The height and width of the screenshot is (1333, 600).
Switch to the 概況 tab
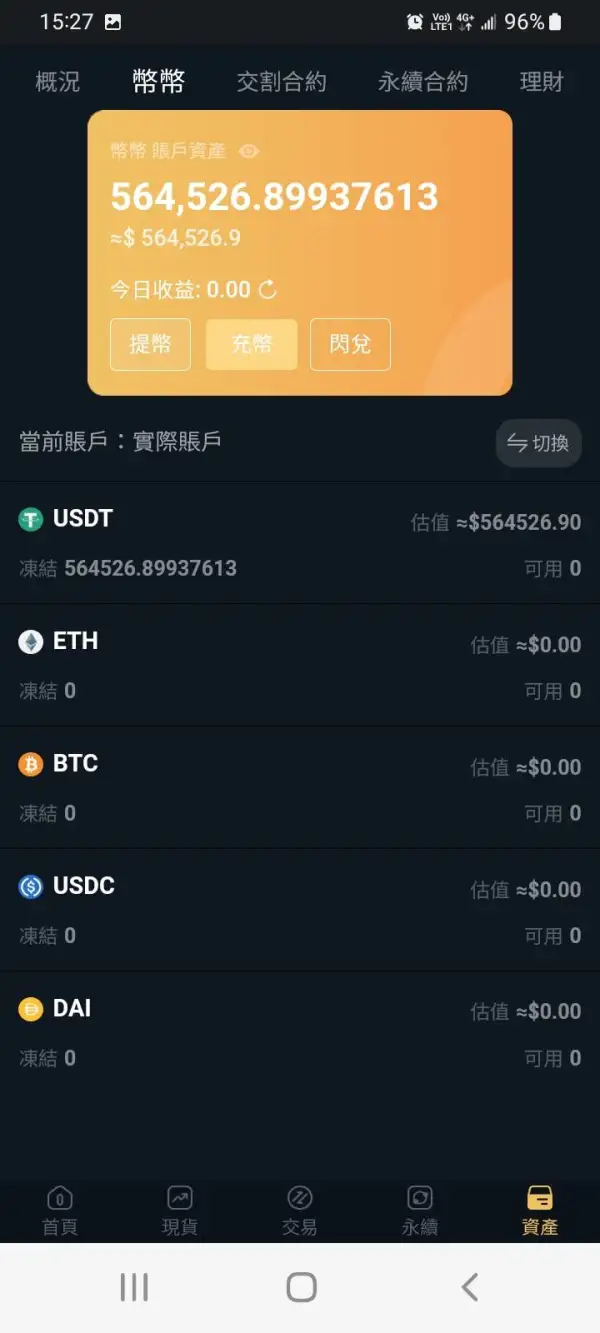point(58,82)
